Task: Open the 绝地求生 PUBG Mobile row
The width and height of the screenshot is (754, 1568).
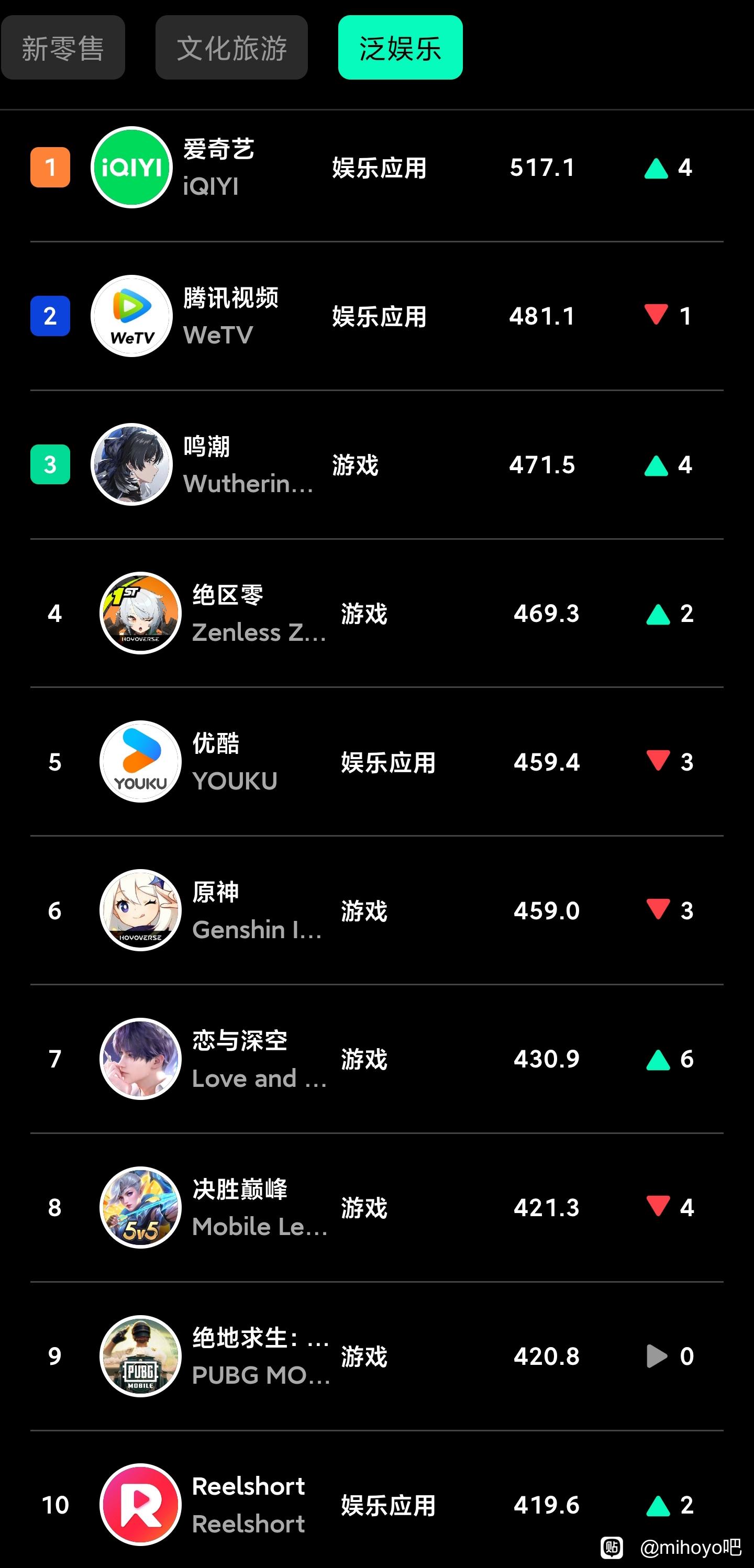Action: coord(376,1355)
